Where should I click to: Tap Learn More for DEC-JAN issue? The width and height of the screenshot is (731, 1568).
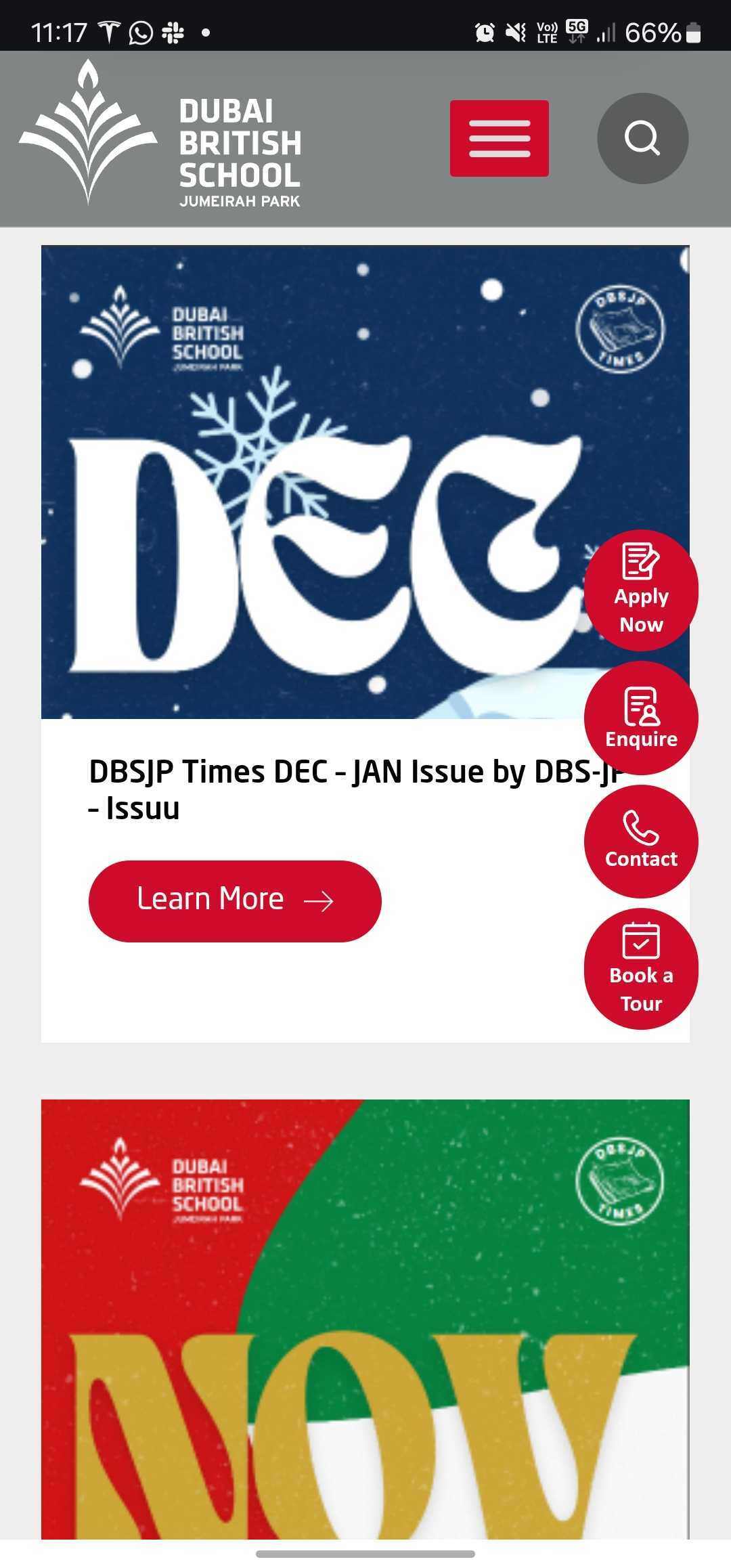coord(235,900)
